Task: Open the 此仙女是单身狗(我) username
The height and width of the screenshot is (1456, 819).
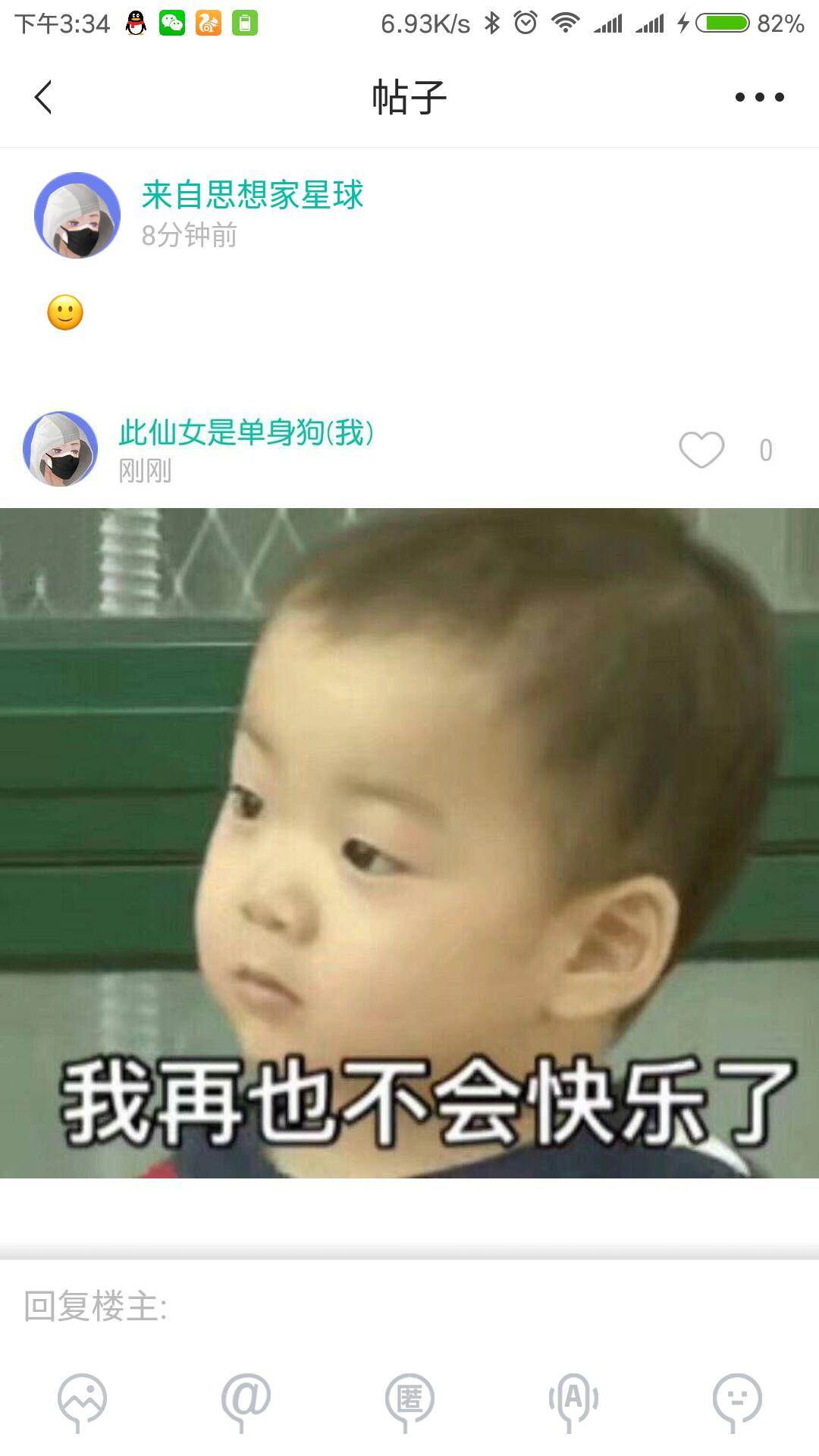Action: pyautogui.click(x=246, y=432)
